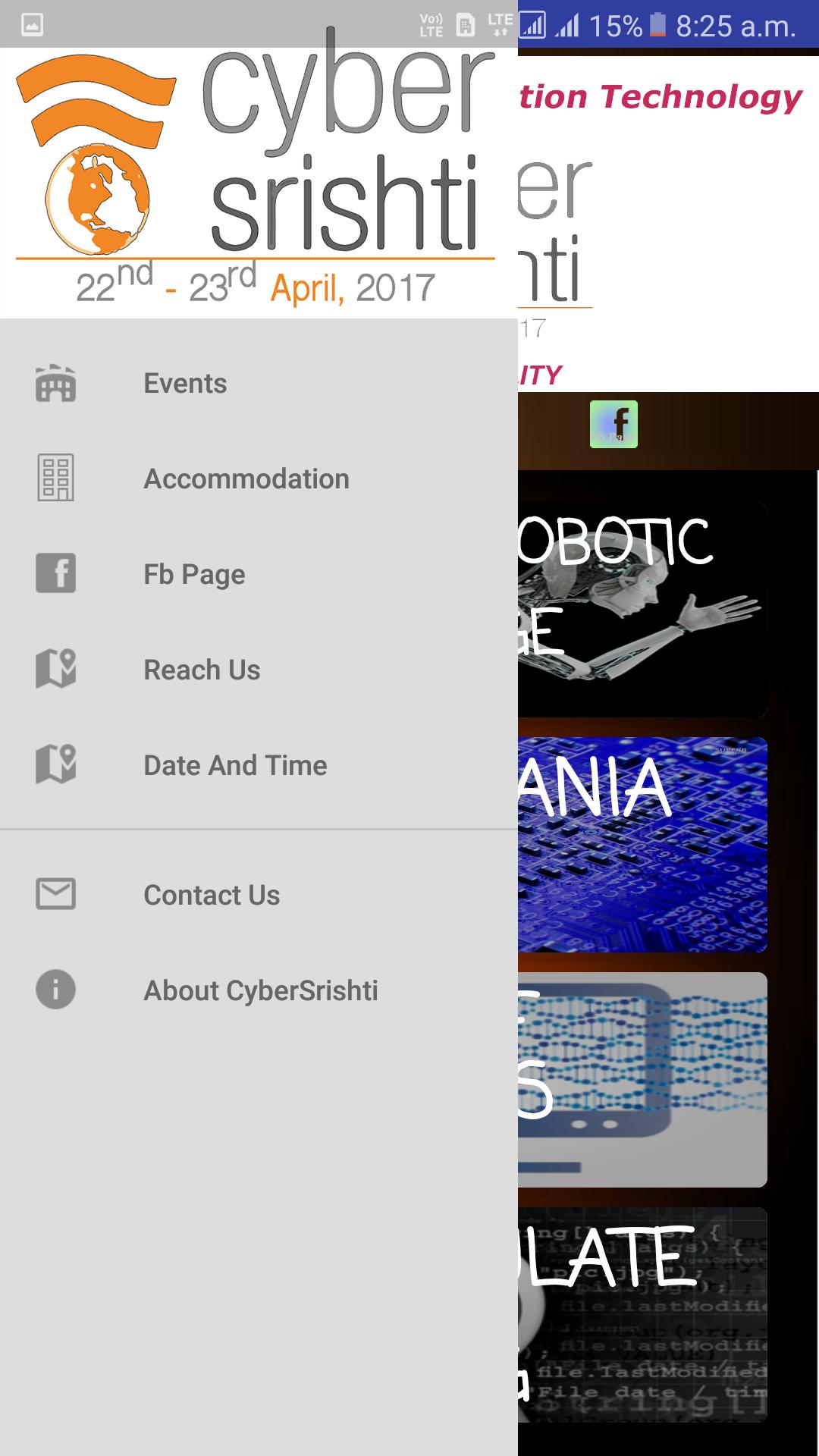The width and height of the screenshot is (819, 1456).
Task: Open the Robotic event card
Action: [642, 610]
